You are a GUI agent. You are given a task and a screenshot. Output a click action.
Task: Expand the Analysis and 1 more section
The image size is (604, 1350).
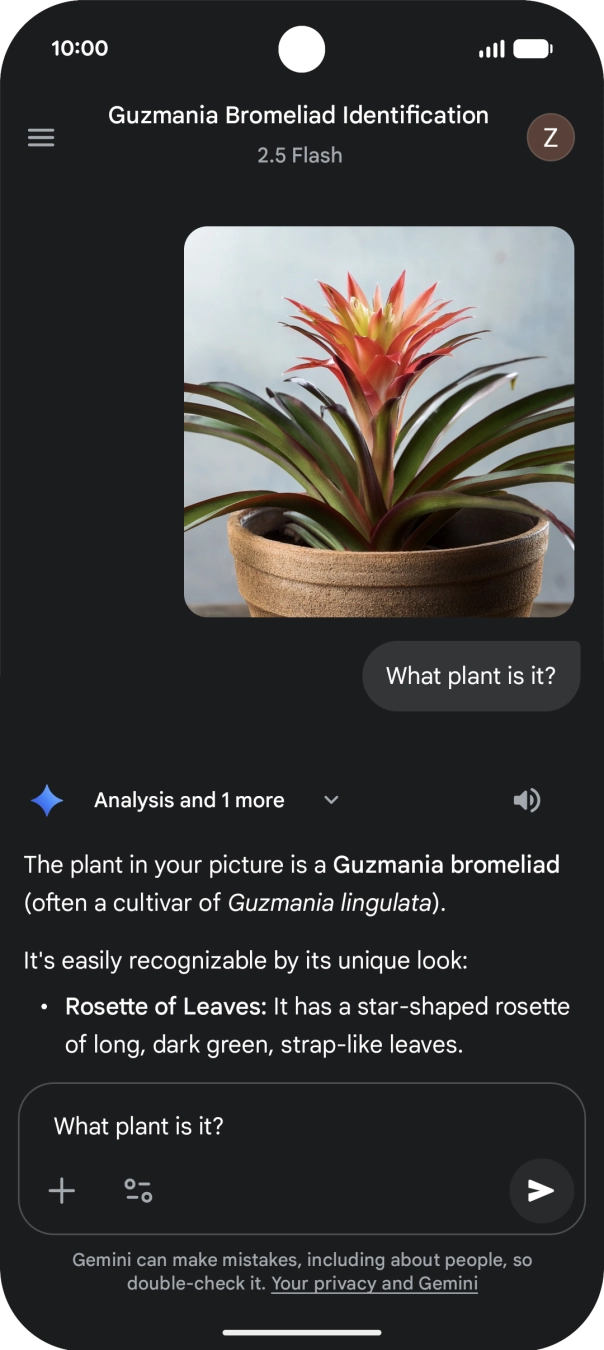click(217, 800)
